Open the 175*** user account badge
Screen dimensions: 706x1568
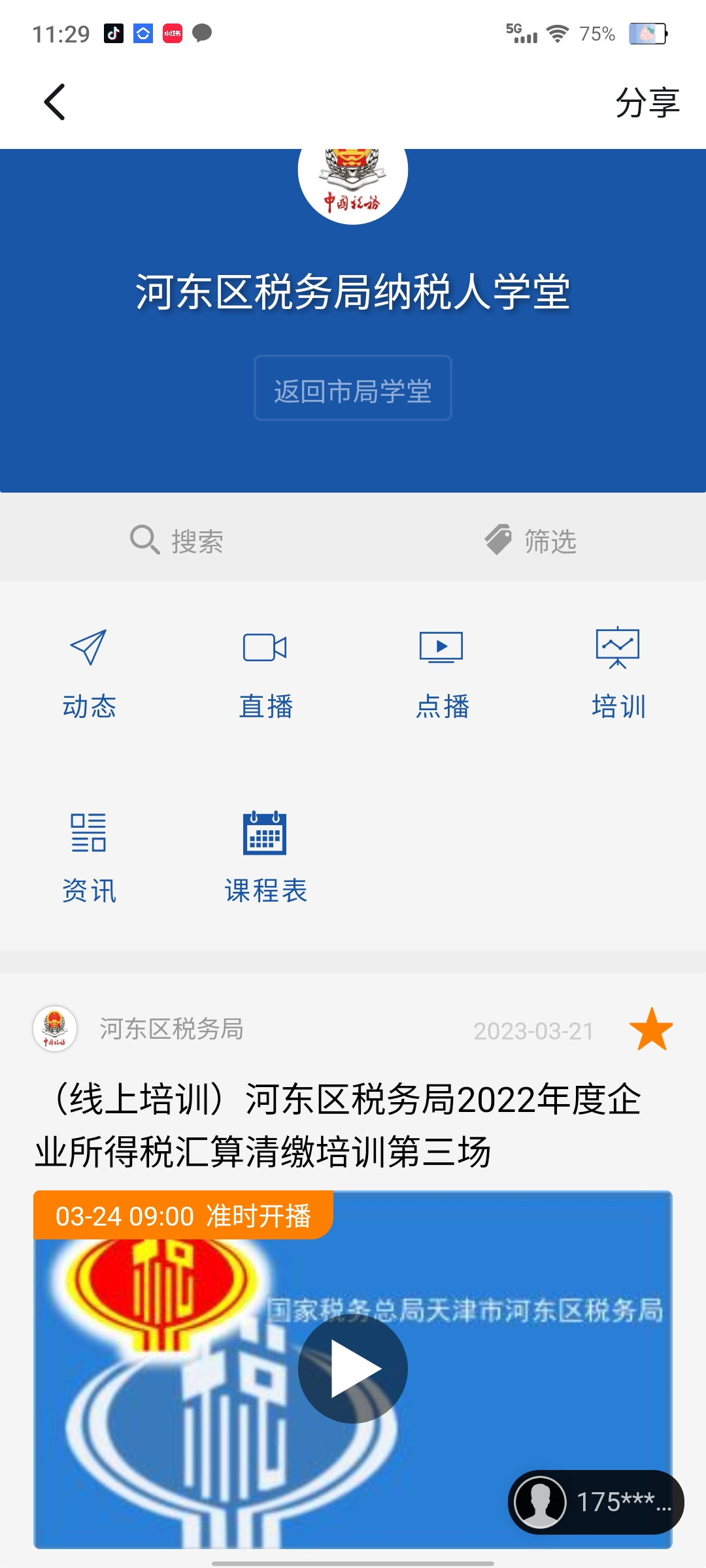coord(596,1502)
